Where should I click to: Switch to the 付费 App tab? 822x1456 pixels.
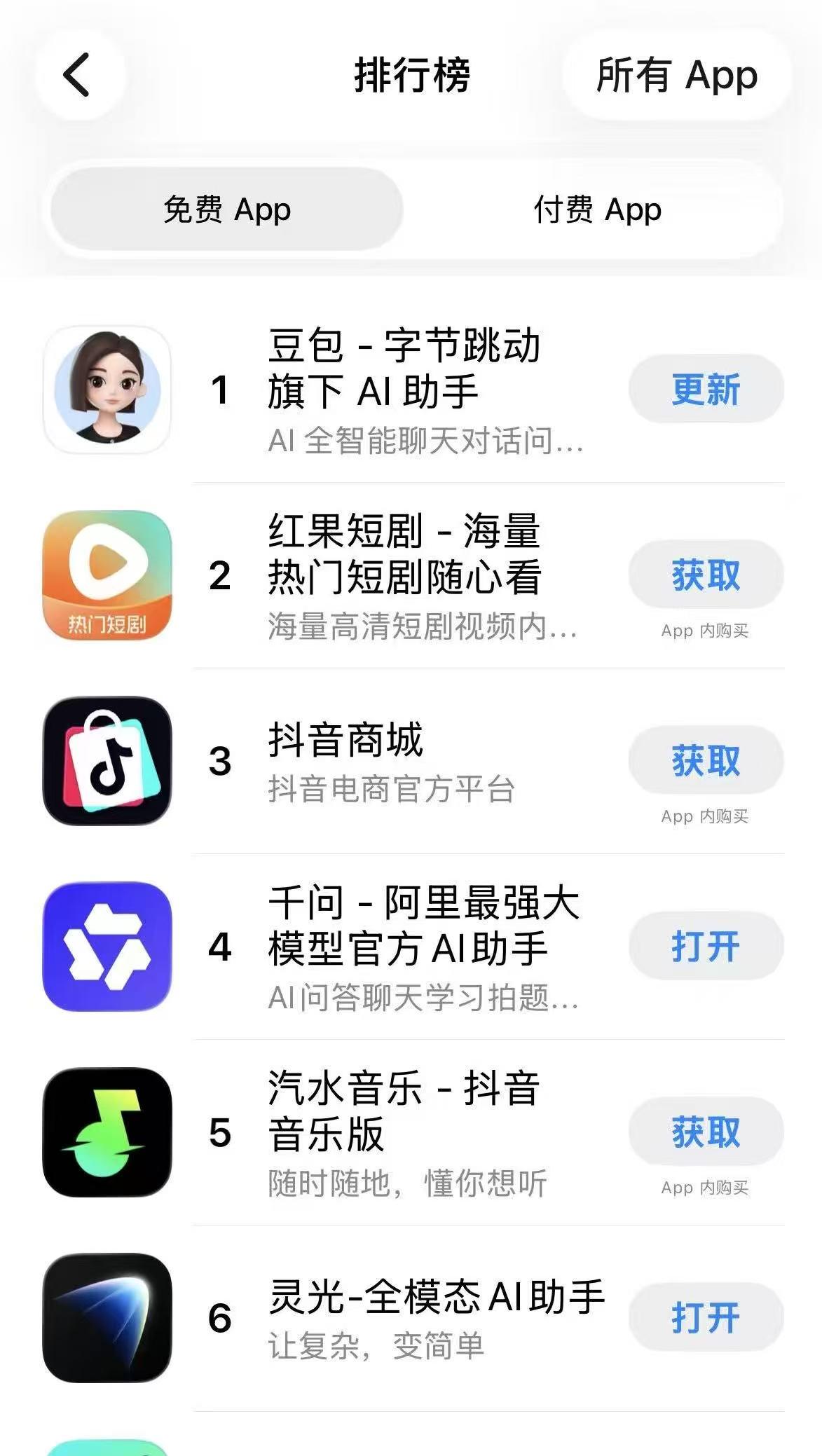click(x=597, y=210)
